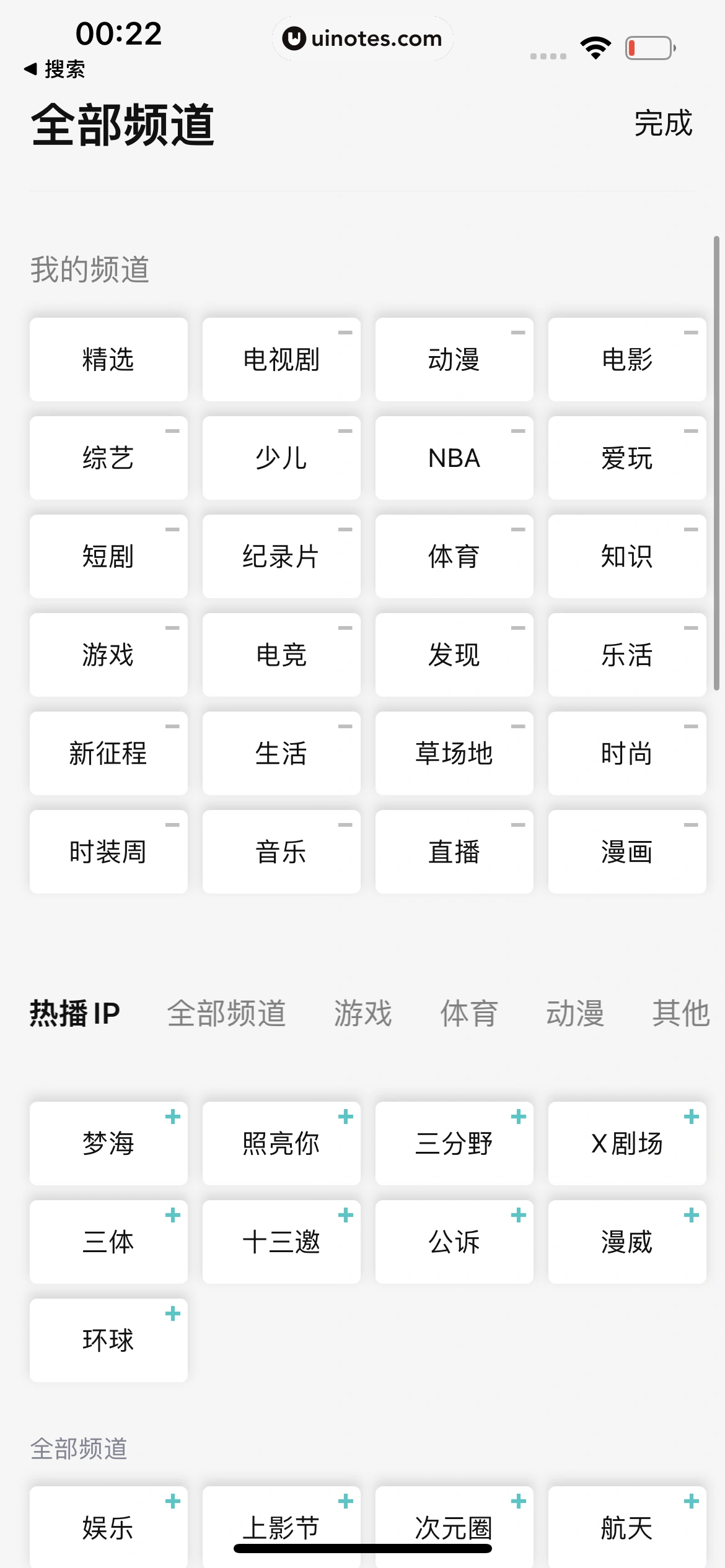
Task: Add 梦海 using its plus icon
Action: 172,1118
